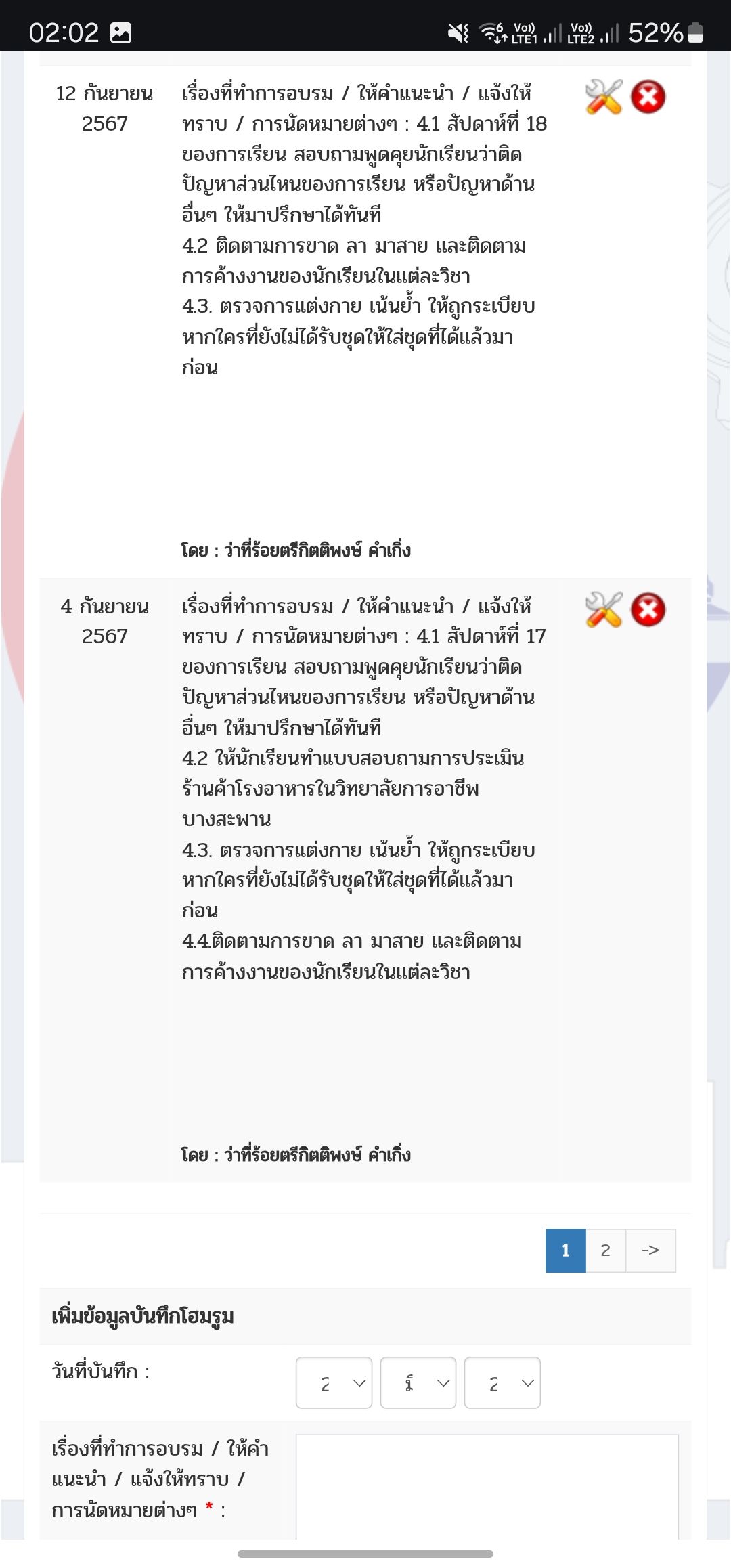Delete the 12 กันยายน 2567 homeroom record
This screenshot has width=731, height=1568.
[x=648, y=97]
